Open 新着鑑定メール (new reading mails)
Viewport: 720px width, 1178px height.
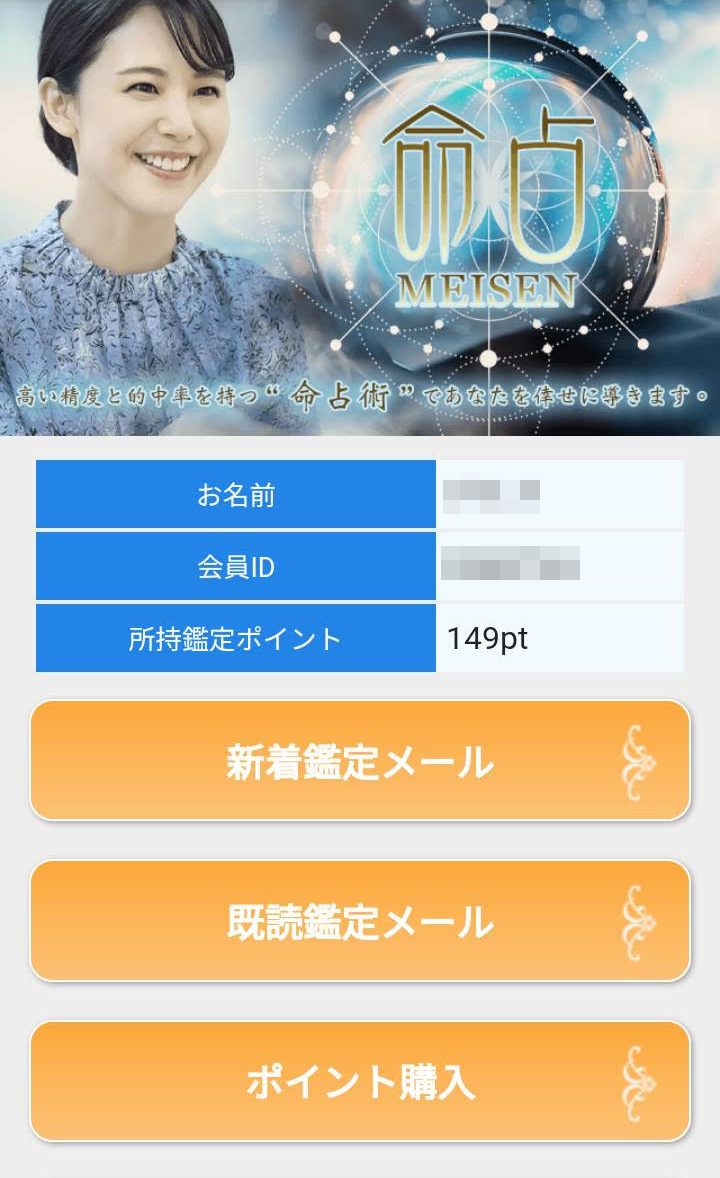click(x=360, y=761)
